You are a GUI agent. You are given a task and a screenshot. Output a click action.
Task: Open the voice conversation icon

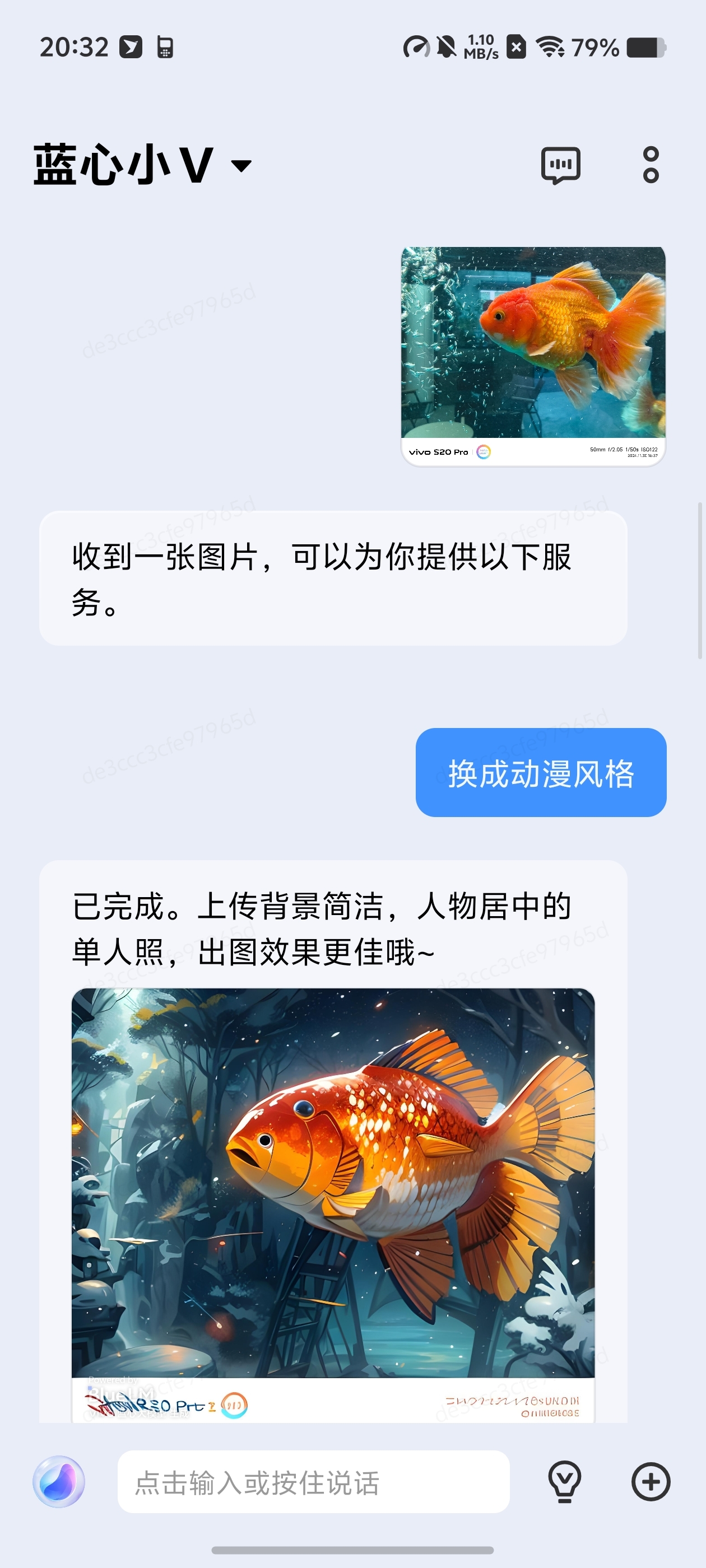560,165
